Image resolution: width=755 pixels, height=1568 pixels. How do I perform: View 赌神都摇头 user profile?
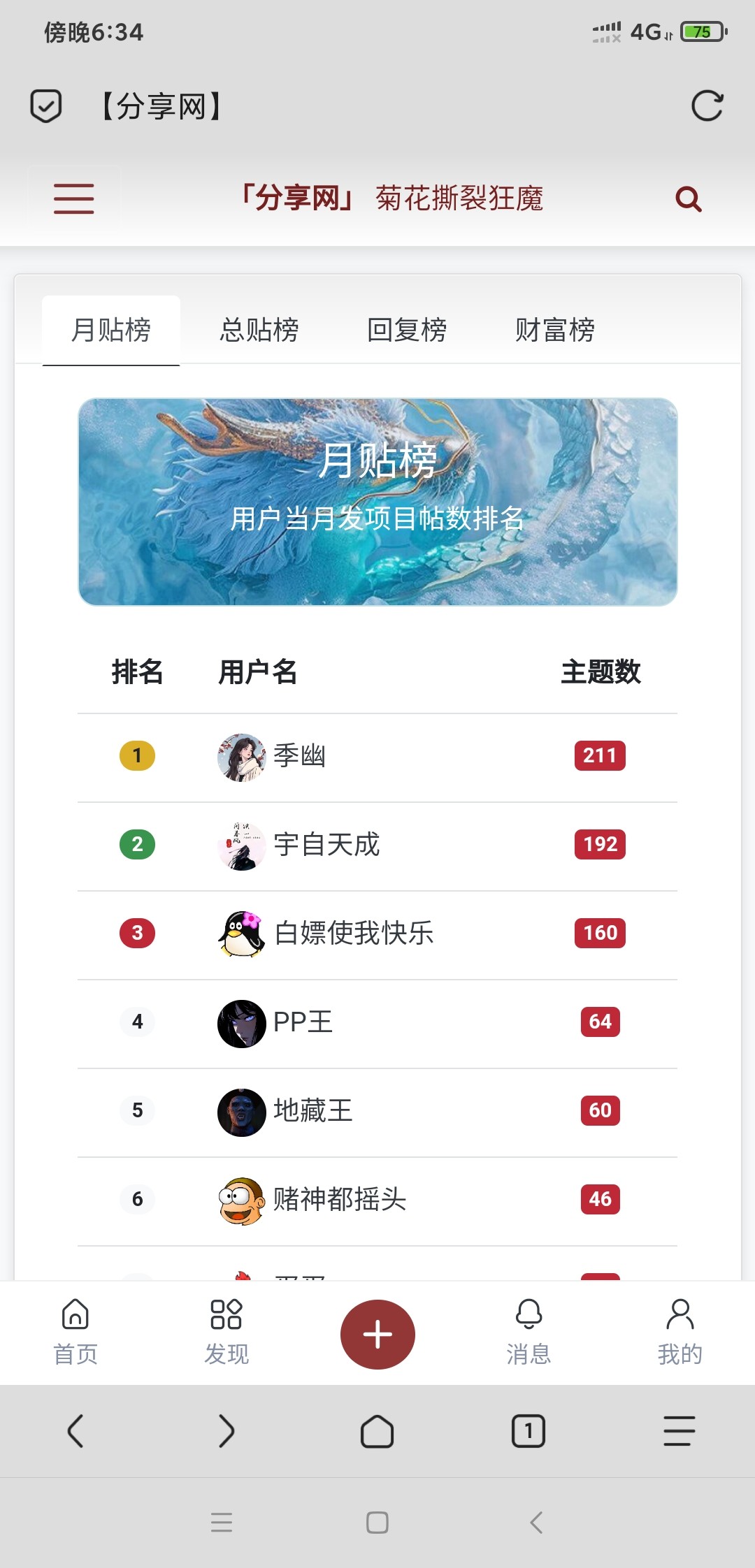coord(339,1200)
